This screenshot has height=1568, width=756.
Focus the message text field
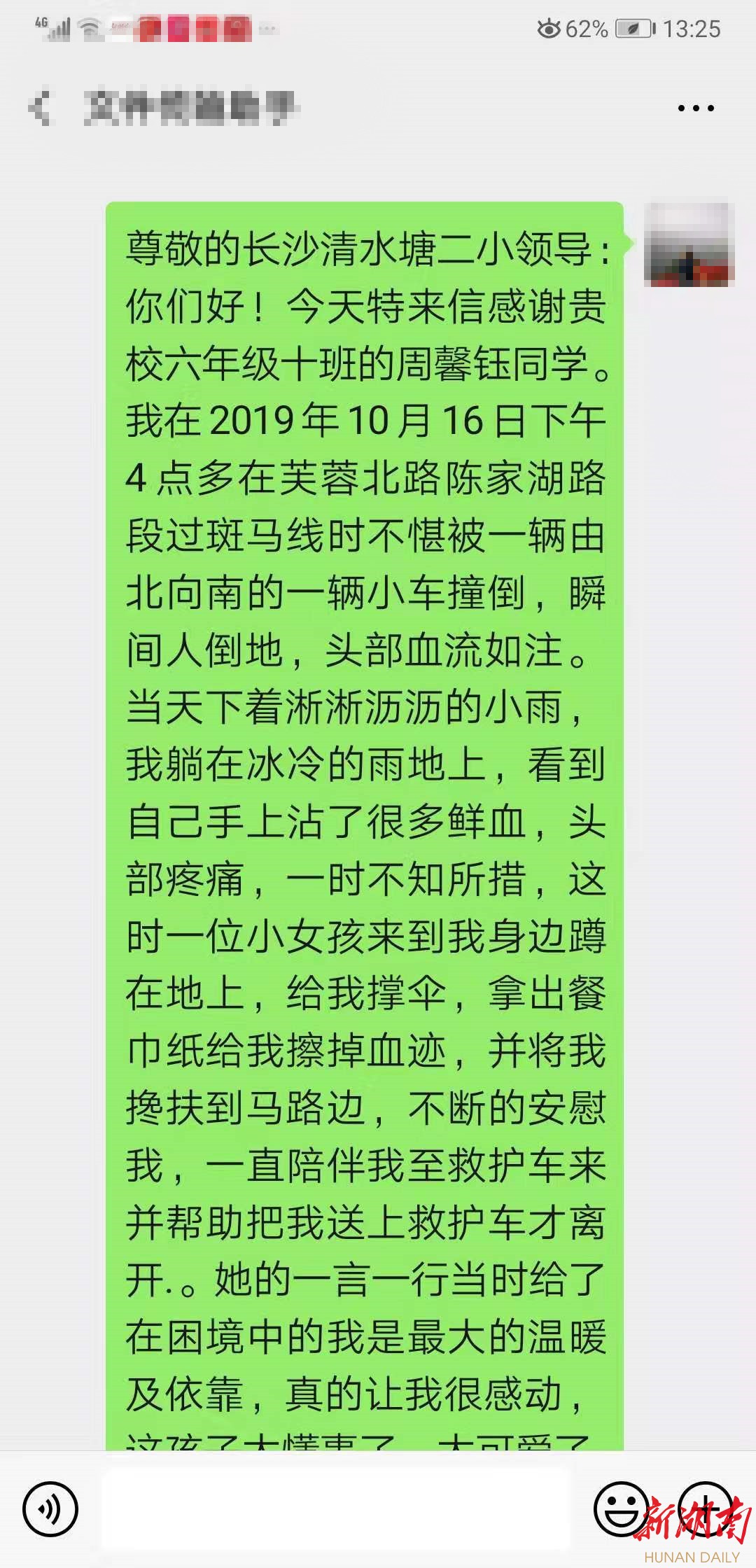[x=337, y=1509]
